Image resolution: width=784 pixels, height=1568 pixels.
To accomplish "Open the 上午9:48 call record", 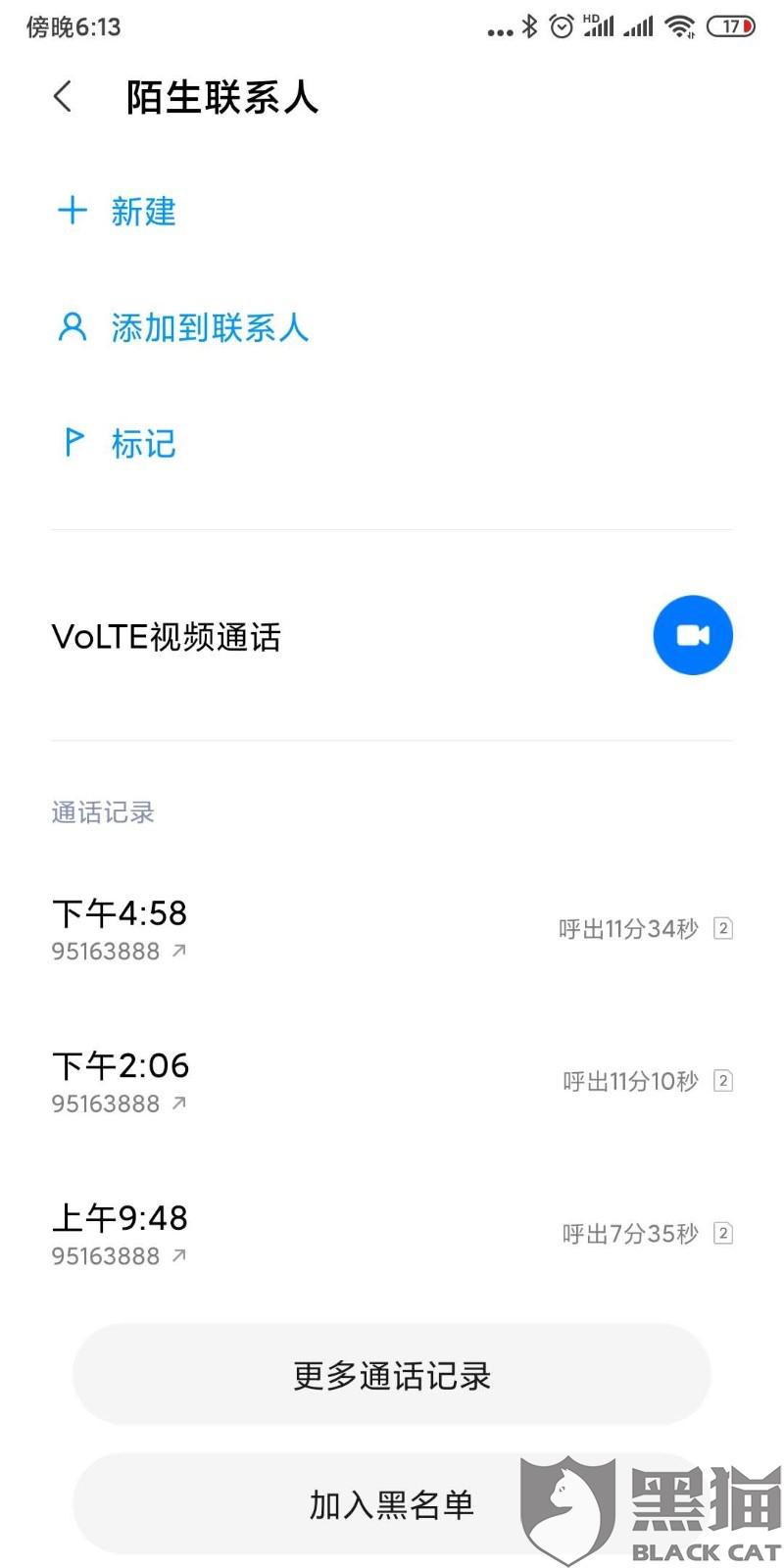I will pyautogui.click(x=392, y=1234).
